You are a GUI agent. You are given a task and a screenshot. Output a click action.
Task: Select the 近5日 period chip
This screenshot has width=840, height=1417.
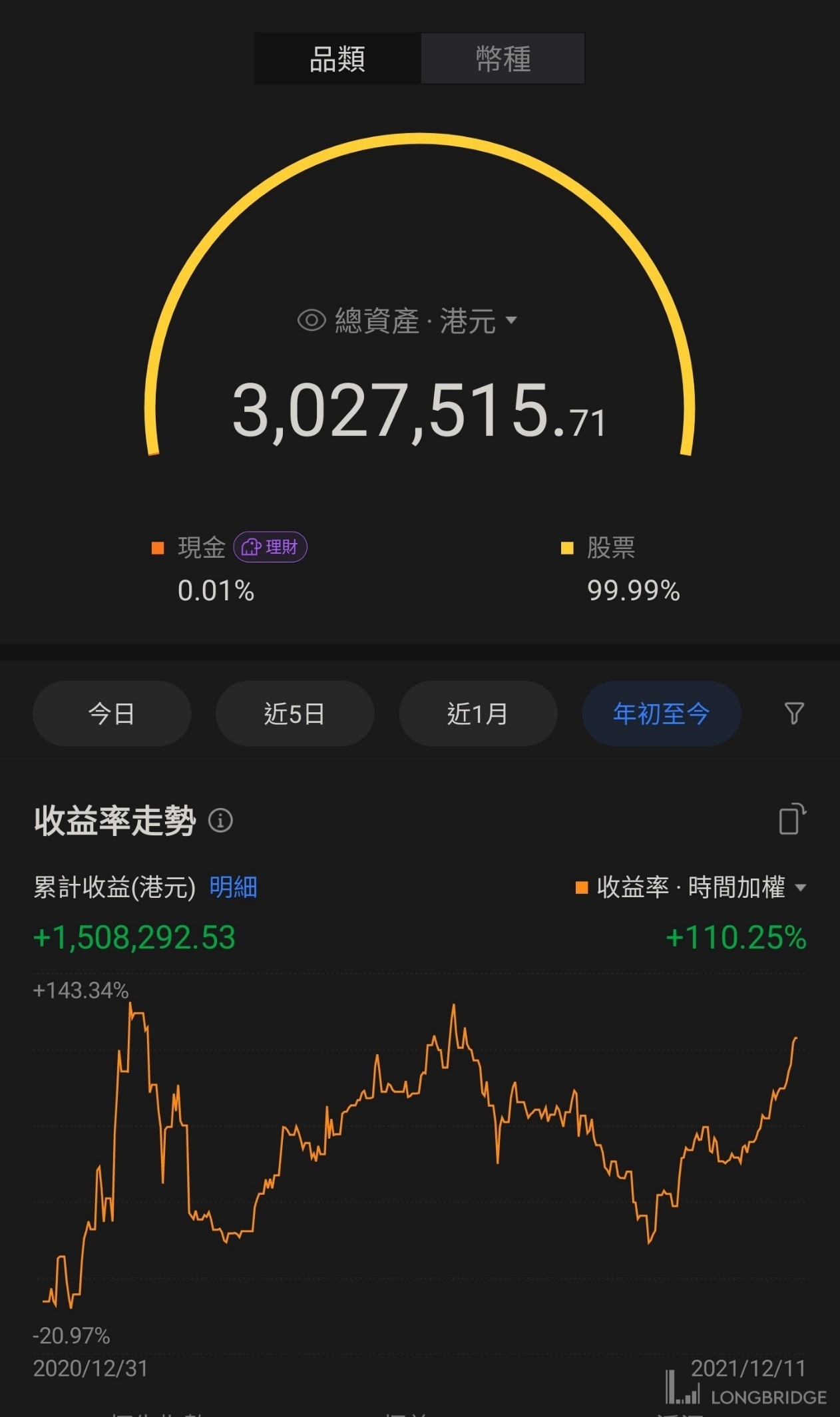295,713
